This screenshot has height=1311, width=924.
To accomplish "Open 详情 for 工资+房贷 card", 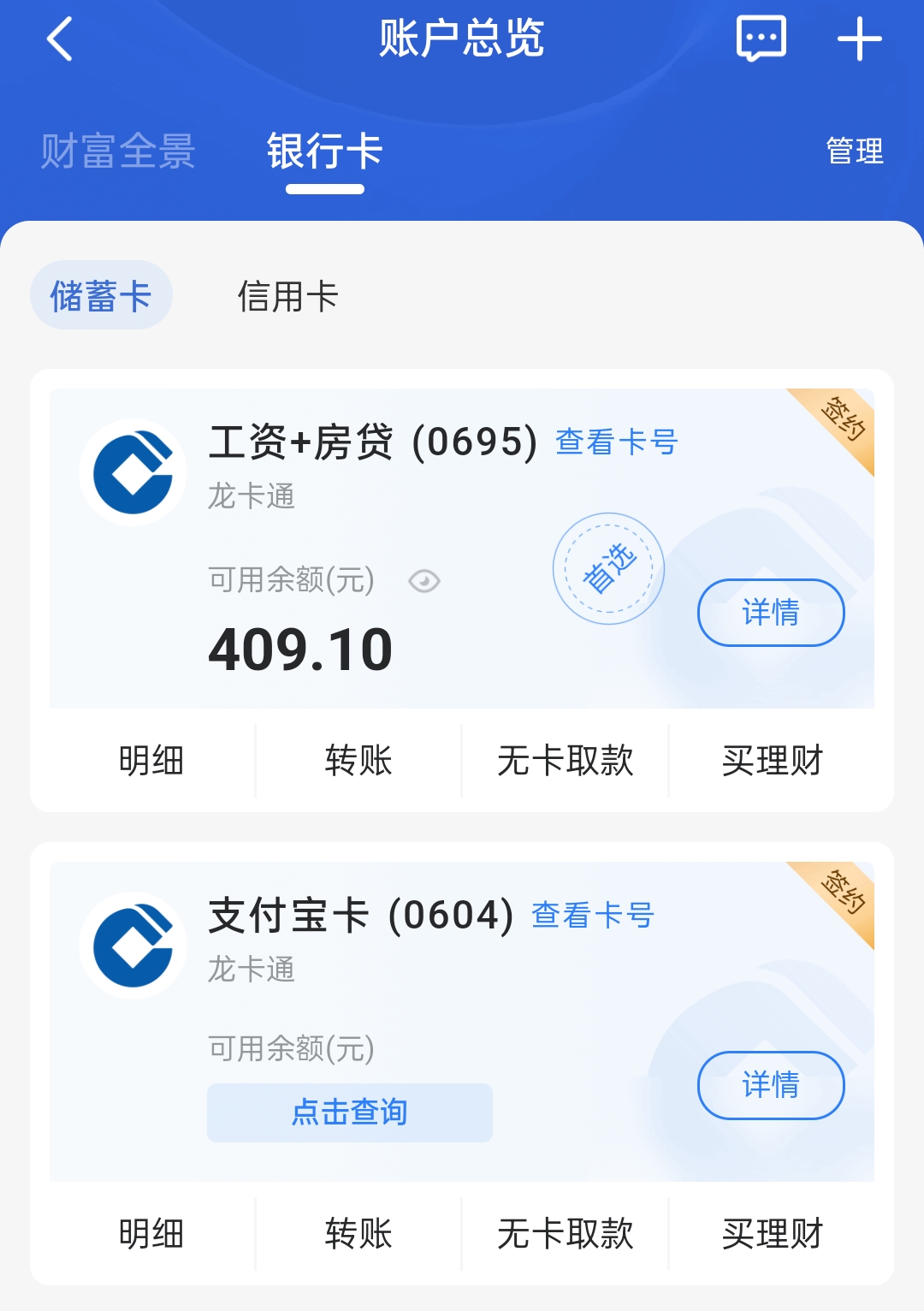I will 771,613.
